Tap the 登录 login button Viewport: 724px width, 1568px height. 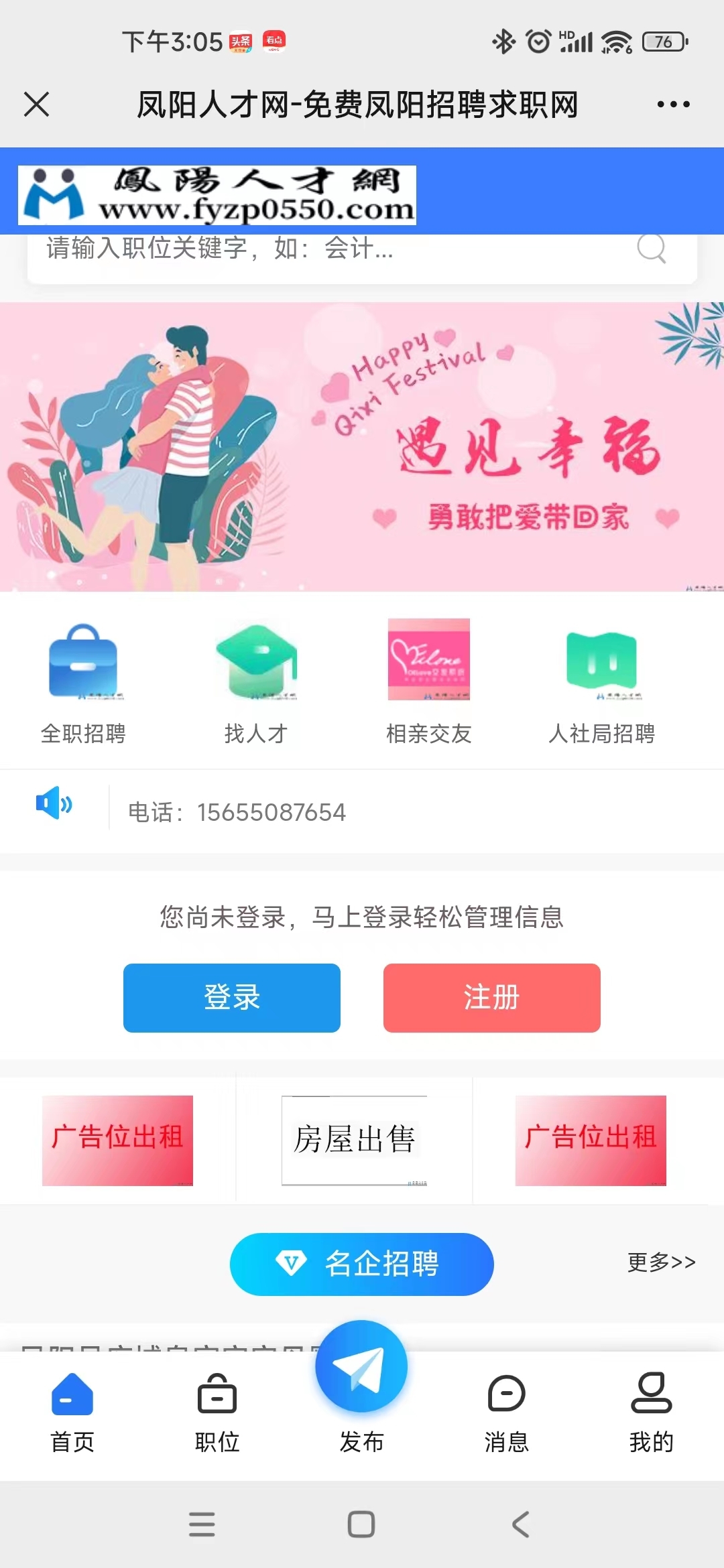point(232,998)
